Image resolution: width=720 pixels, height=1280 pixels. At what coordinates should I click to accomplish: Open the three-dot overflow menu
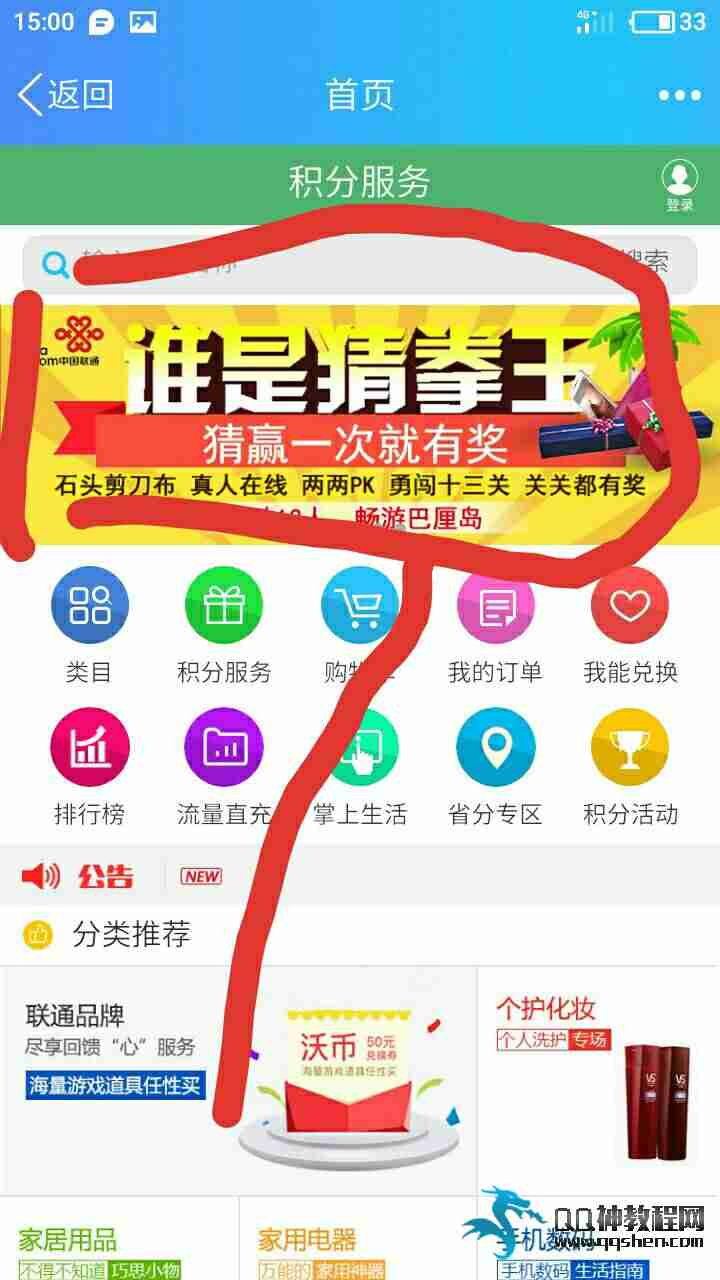pyautogui.click(x=680, y=96)
